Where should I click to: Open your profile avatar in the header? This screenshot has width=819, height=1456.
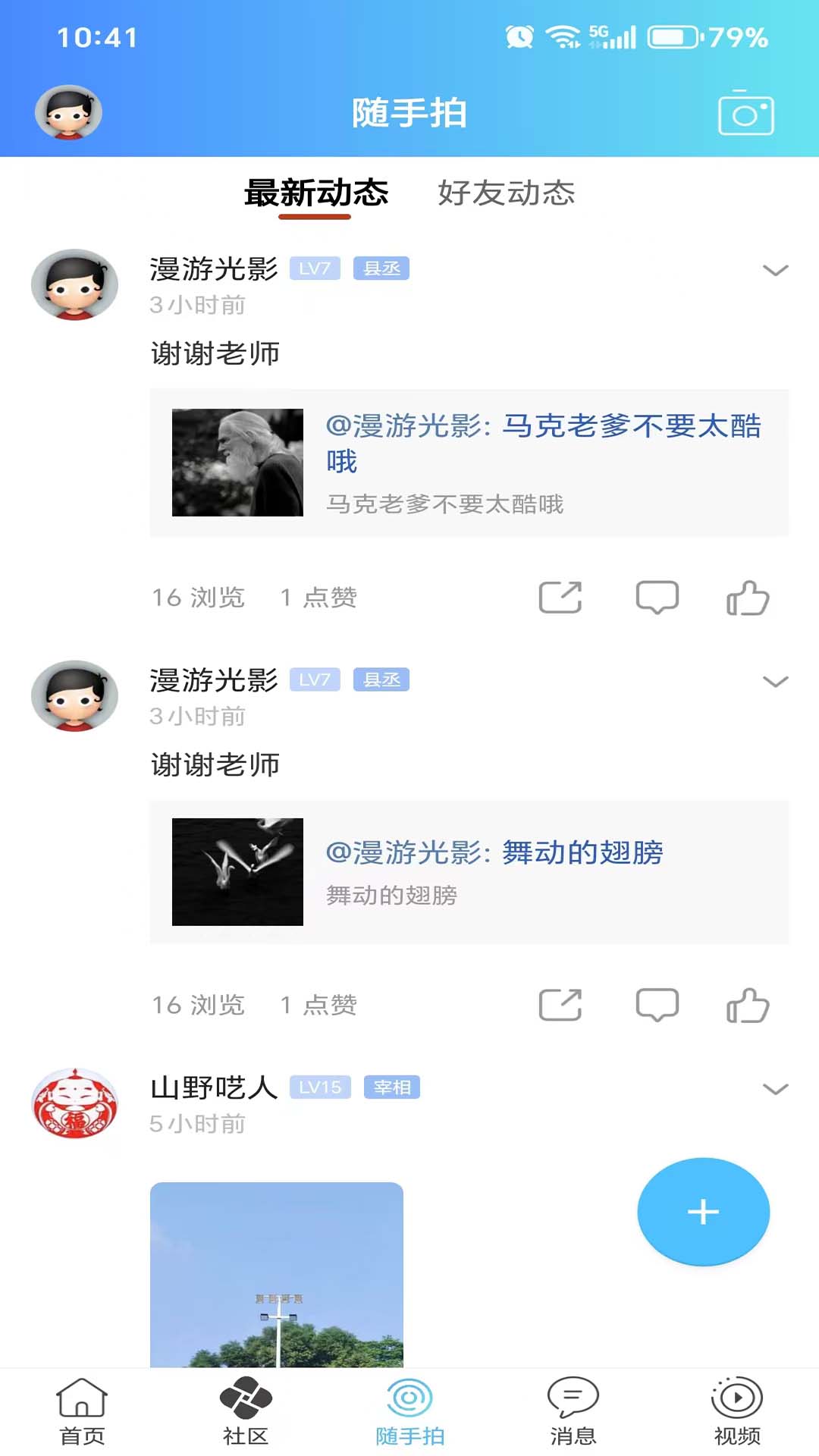point(67,112)
